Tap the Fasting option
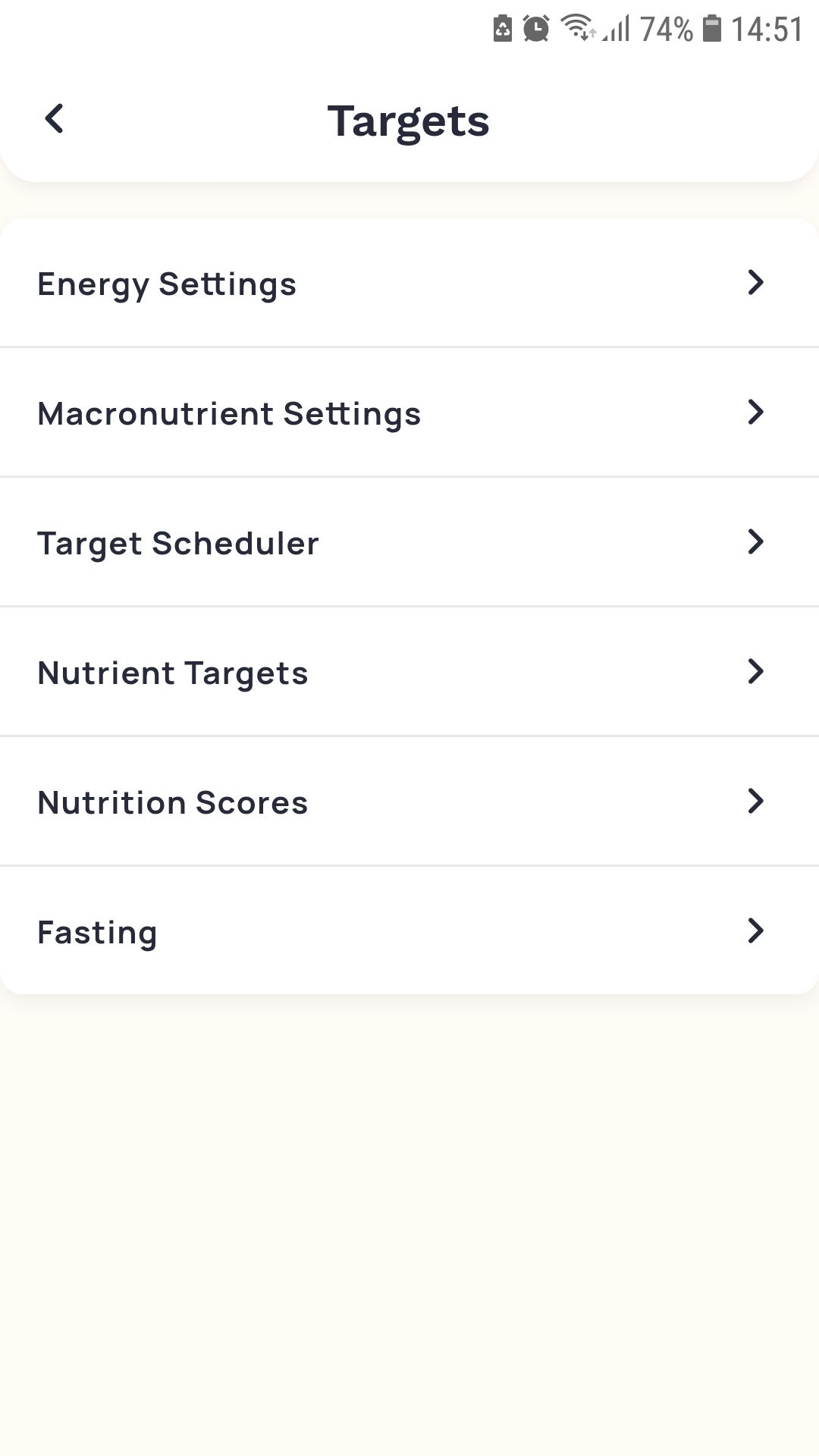The width and height of the screenshot is (819, 1456). tap(409, 931)
